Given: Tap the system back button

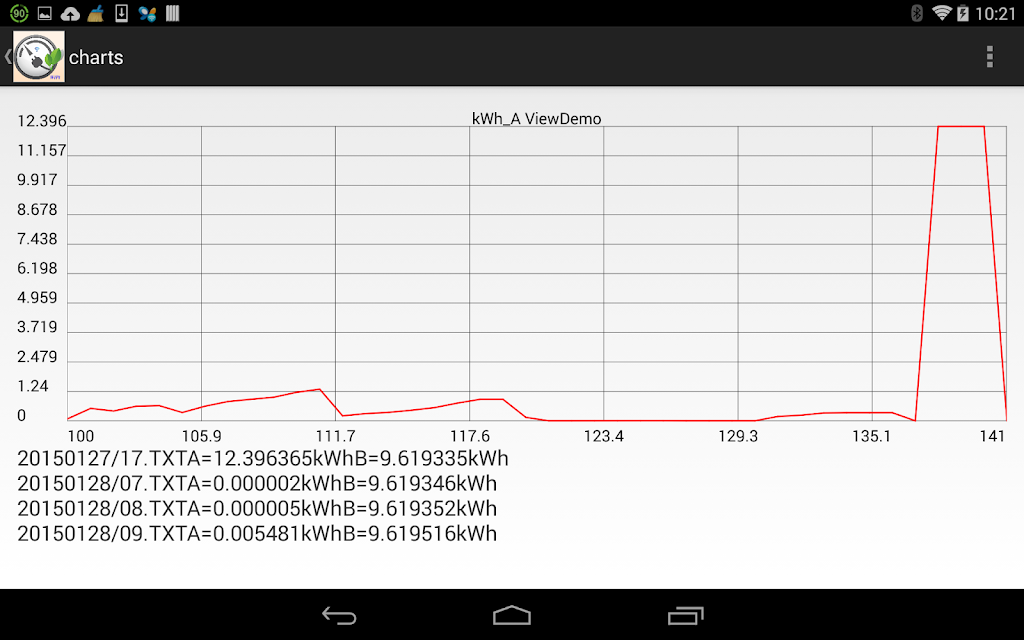Looking at the screenshot, I should (x=339, y=615).
